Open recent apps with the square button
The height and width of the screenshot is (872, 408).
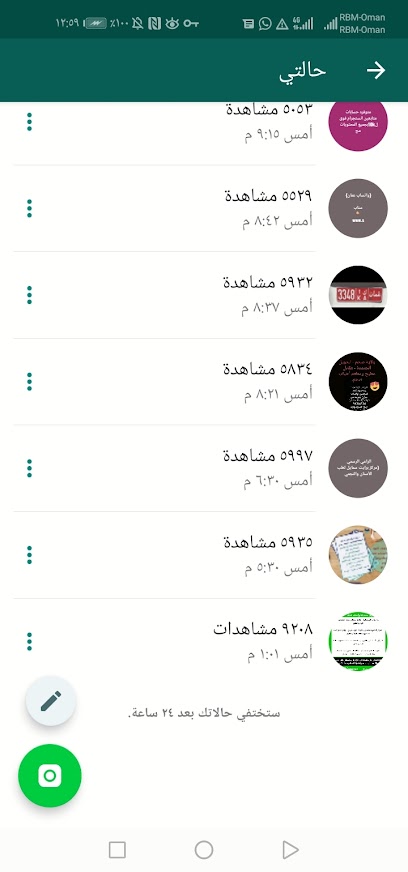117,850
